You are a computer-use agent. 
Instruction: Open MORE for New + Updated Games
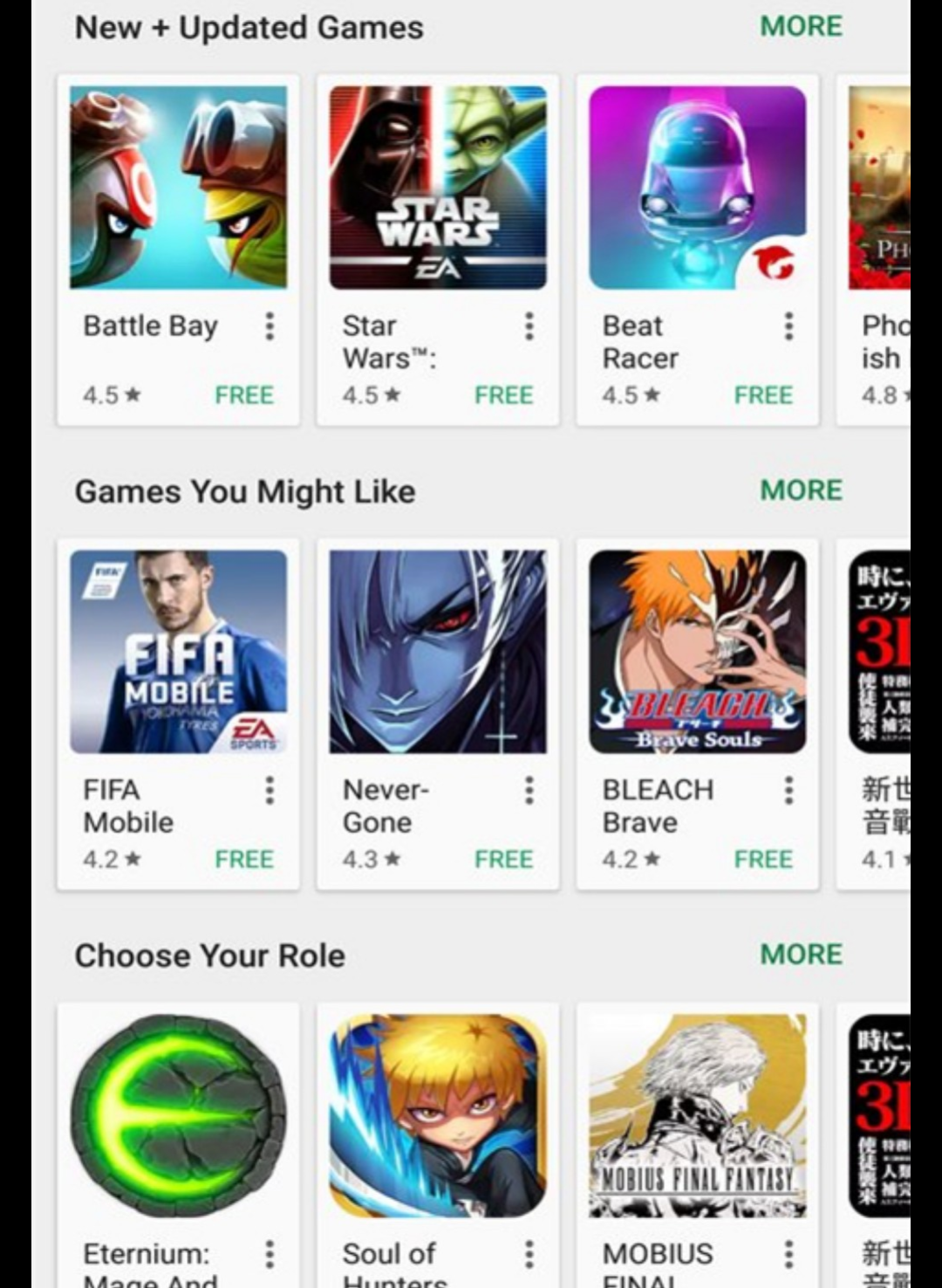coord(801,26)
